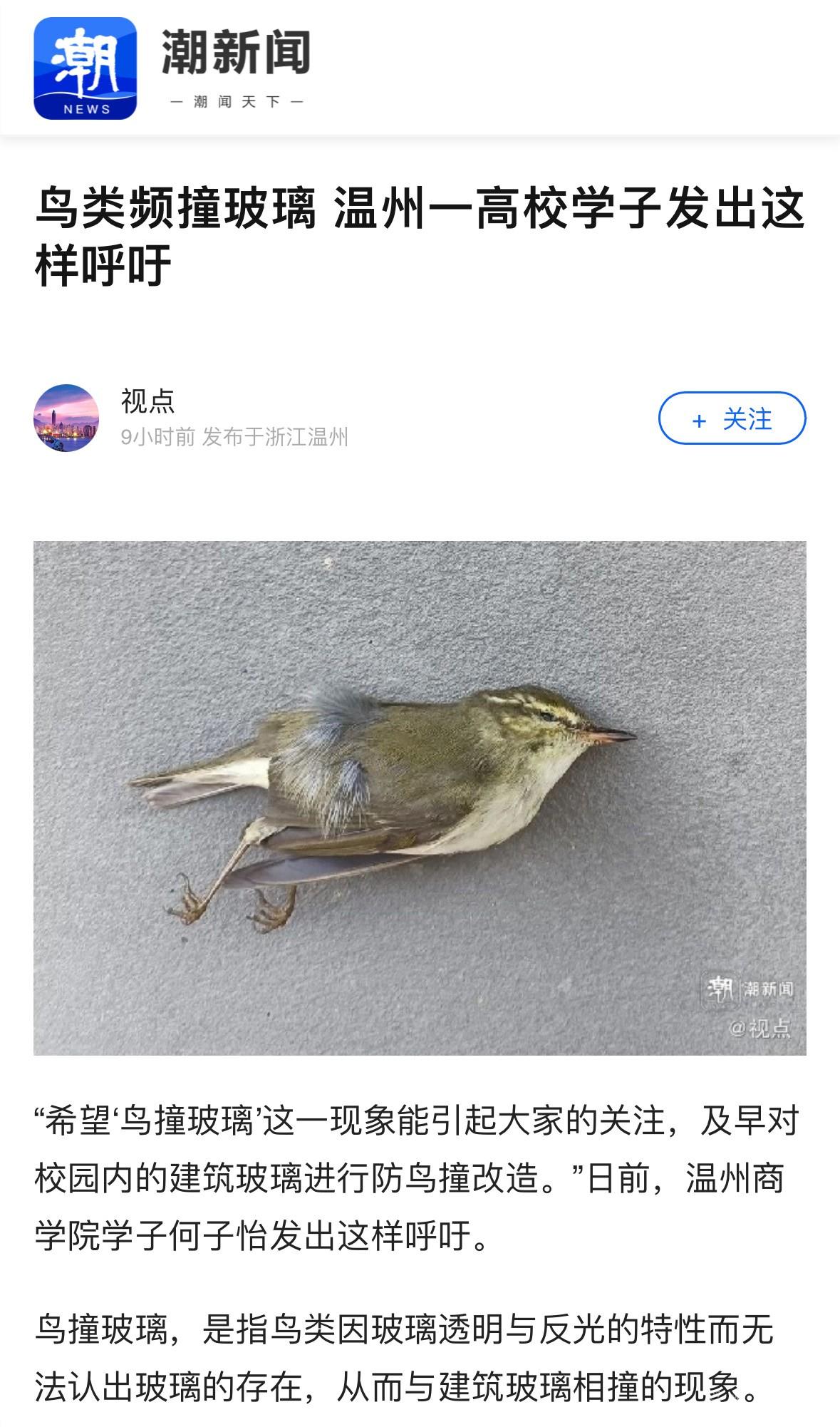Open the 视点 author avatar
The image size is (840, 1427).
coord(66,418)
